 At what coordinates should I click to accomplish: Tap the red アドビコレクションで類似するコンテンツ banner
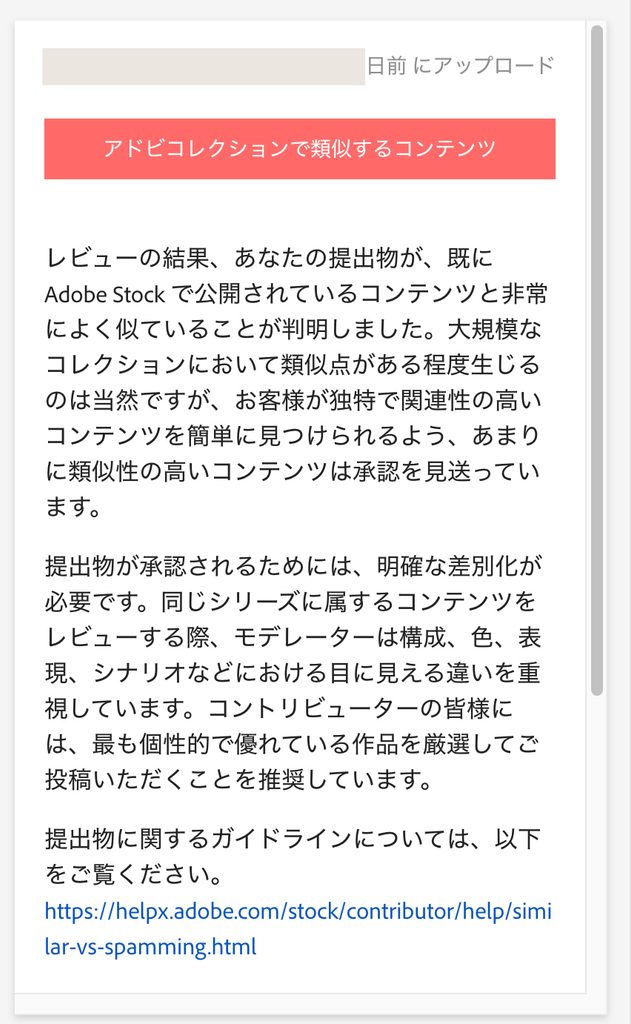pos(300,149)
